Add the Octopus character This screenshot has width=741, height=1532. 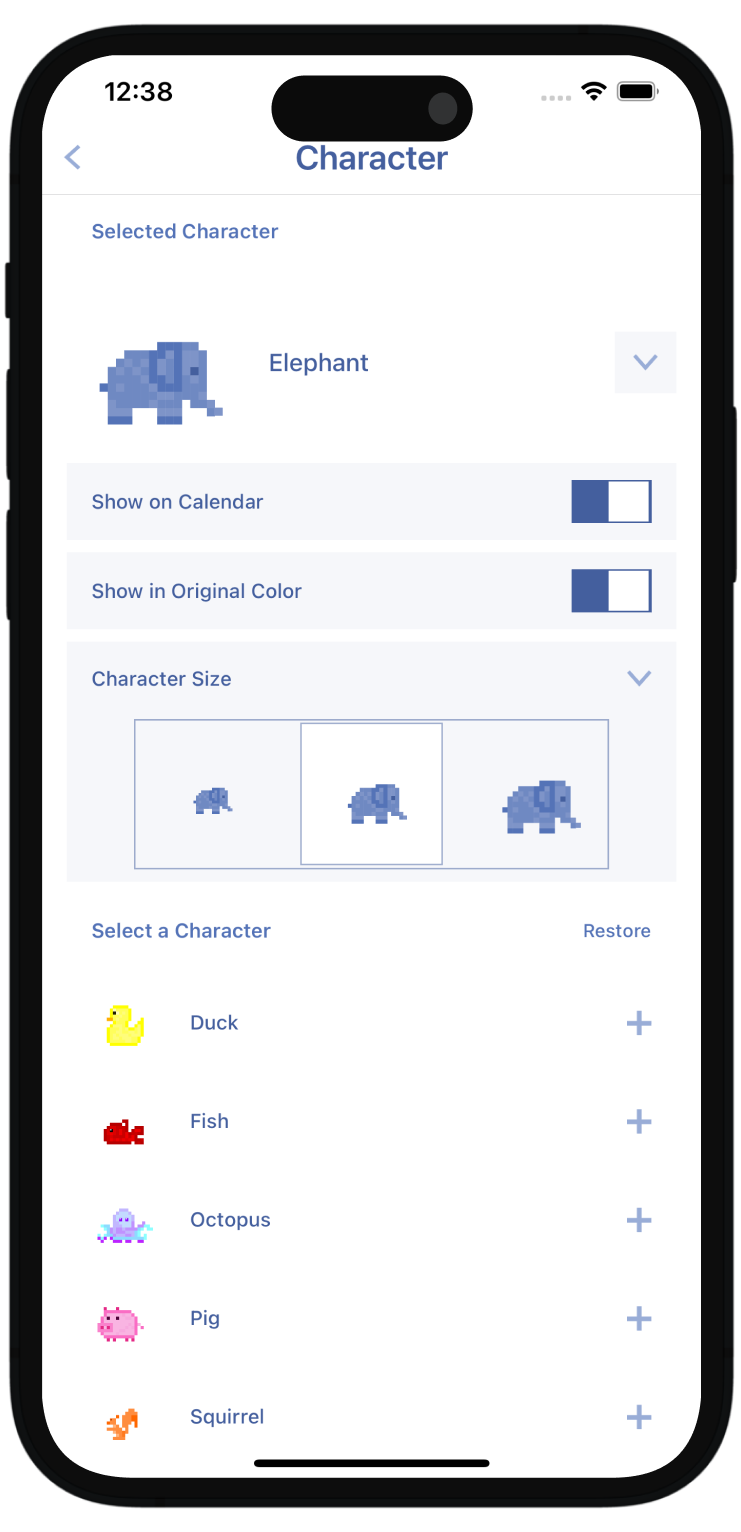[638, 1220]
